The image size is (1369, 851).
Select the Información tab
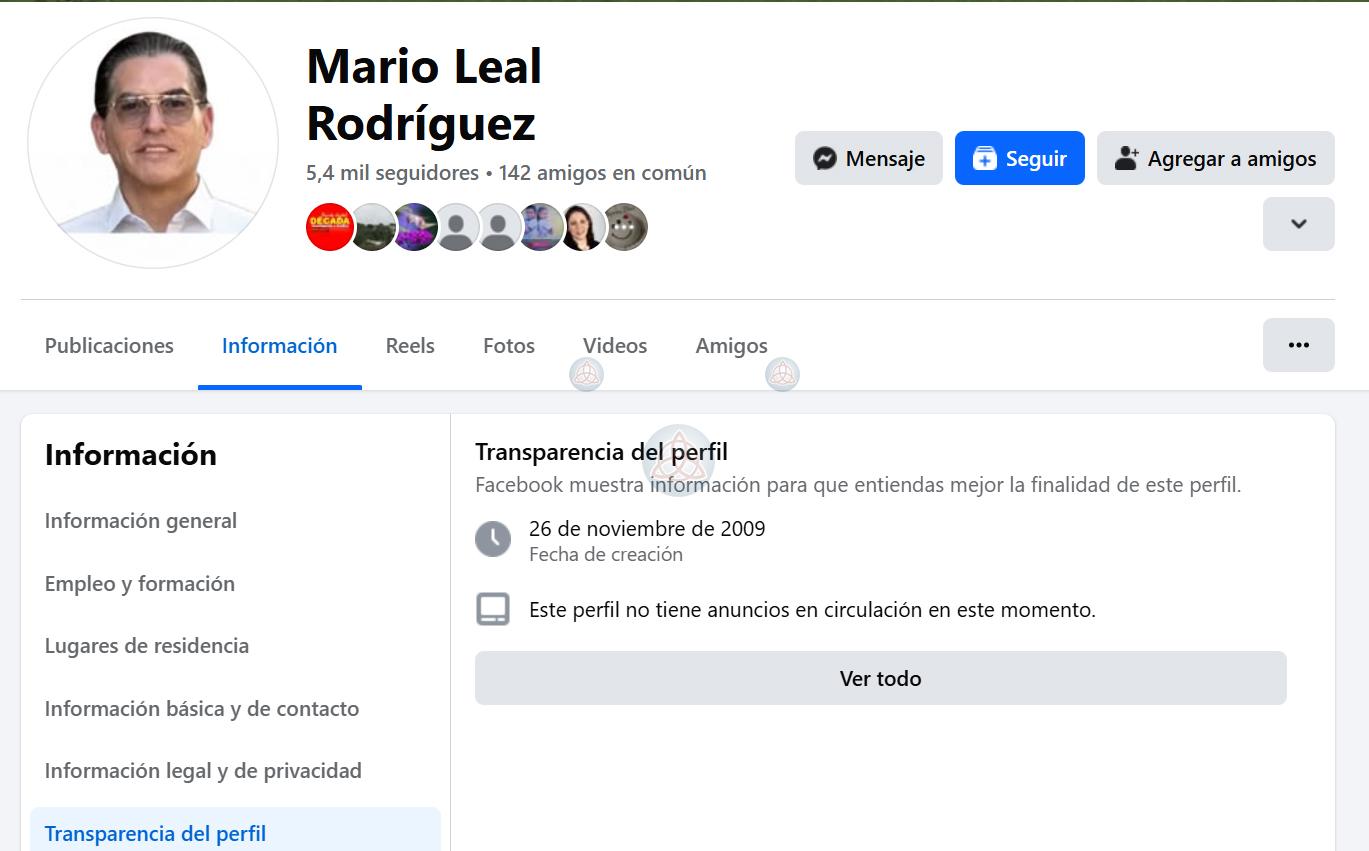tap(279, 346)
